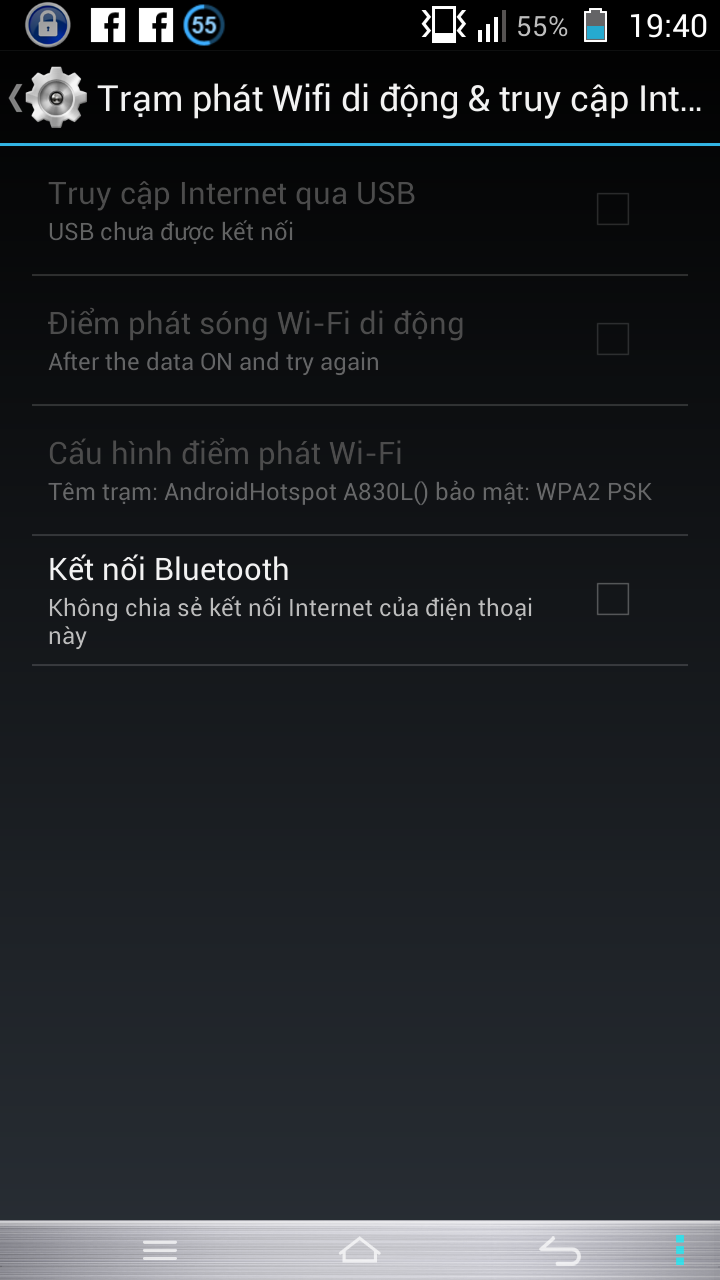Tick the Điểm phát sóng Wi-Fi di động checkbox
720x1280 pixels.
[x=612, y=339]
